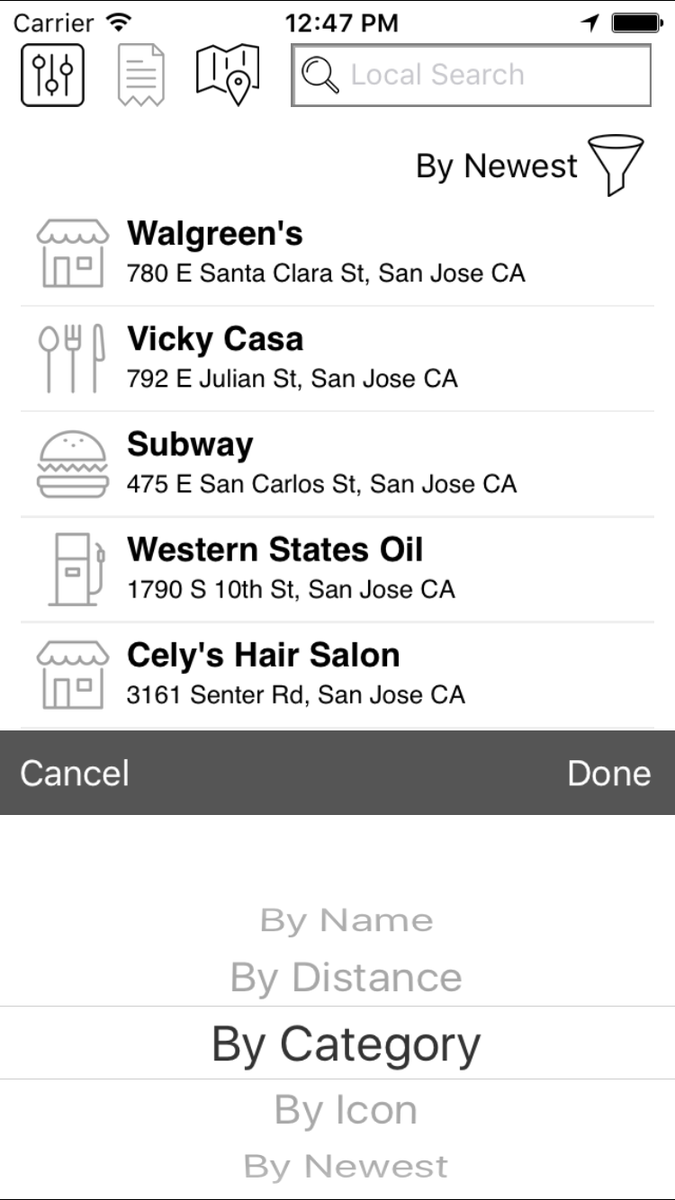Open the receipt document icon
The width and height of the screenshot is (675, 1200).
click(x=141, y=75)
